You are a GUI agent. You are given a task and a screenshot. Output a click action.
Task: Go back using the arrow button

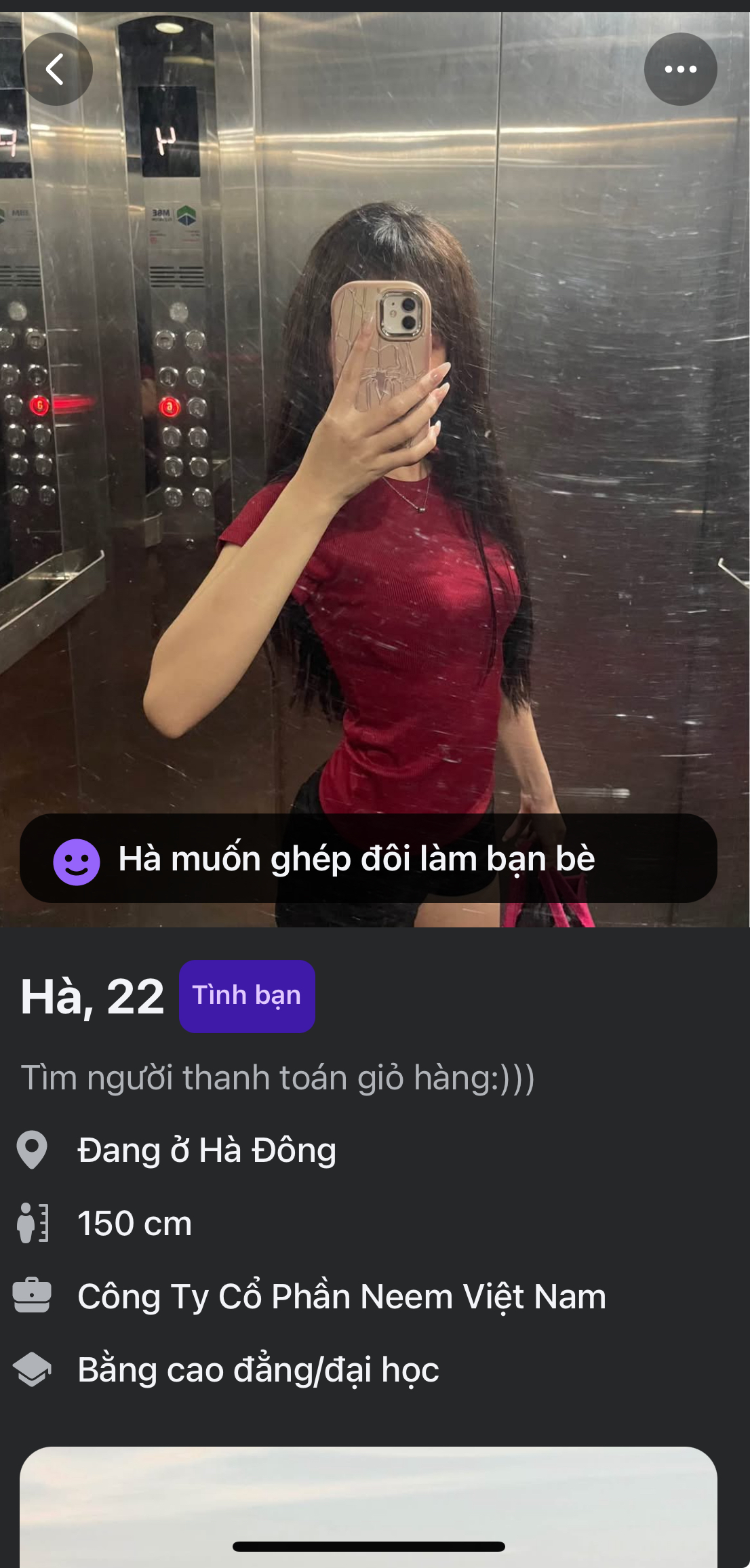[56, 69]
